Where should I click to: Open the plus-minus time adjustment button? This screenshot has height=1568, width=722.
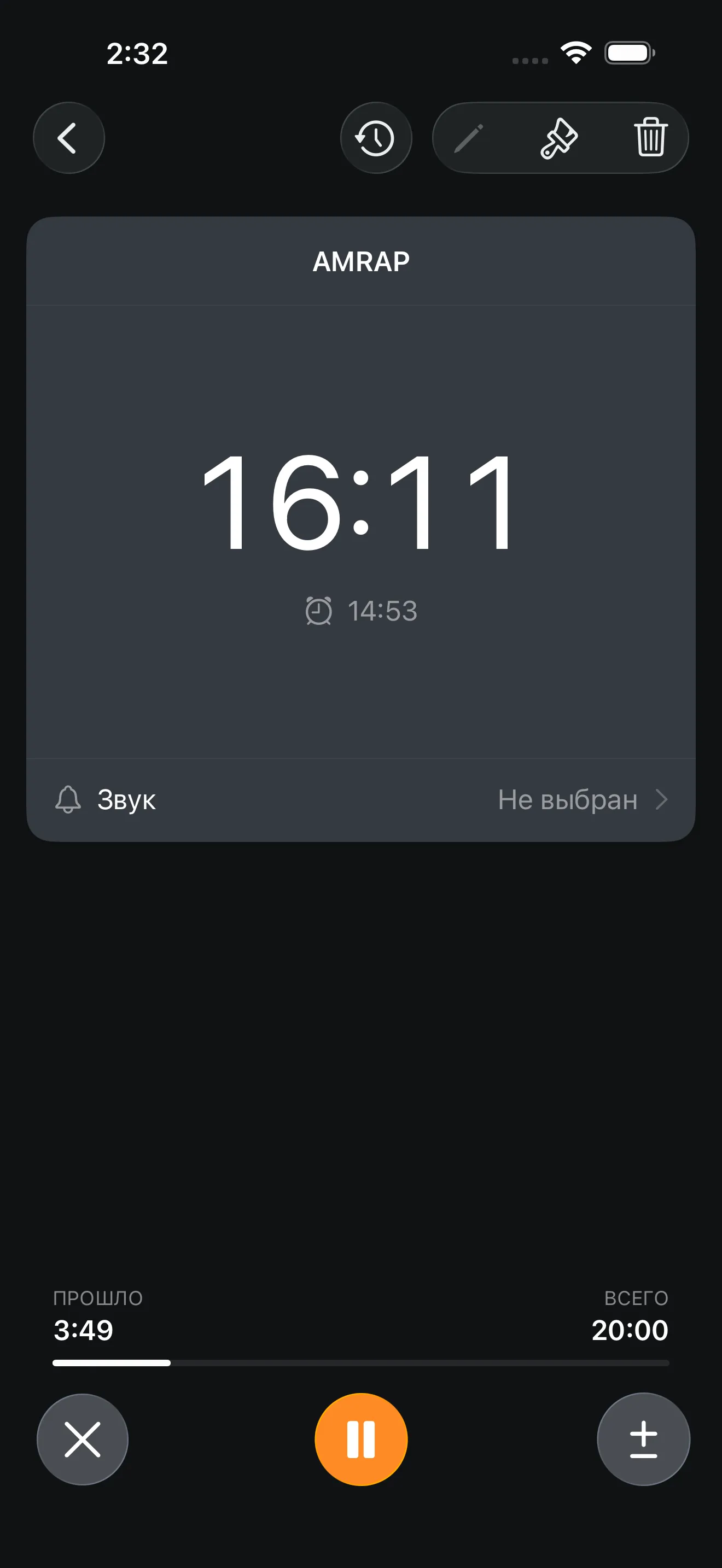coord(643,1438)
